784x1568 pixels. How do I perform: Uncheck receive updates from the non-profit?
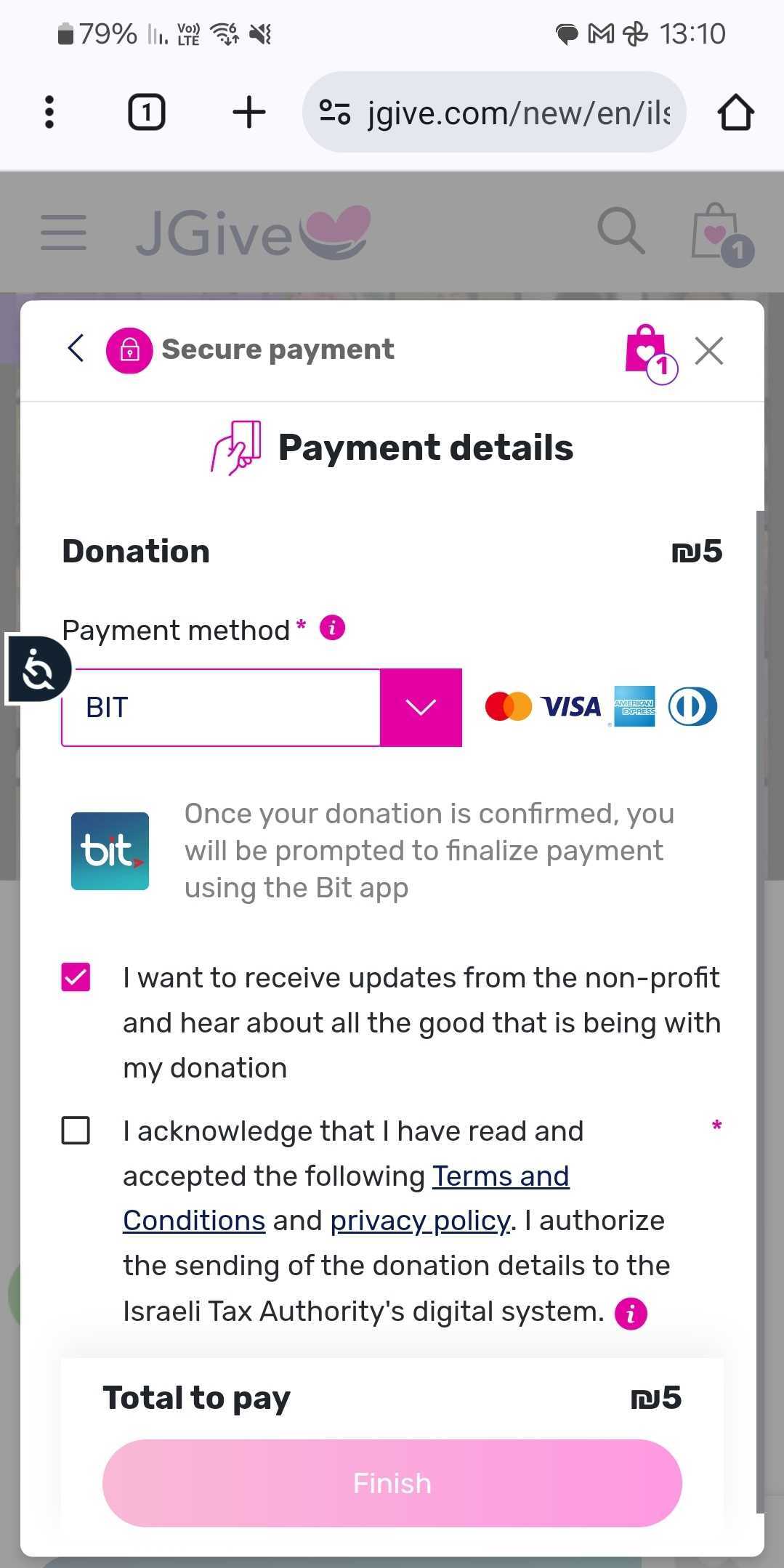click(x=76, y=977)
